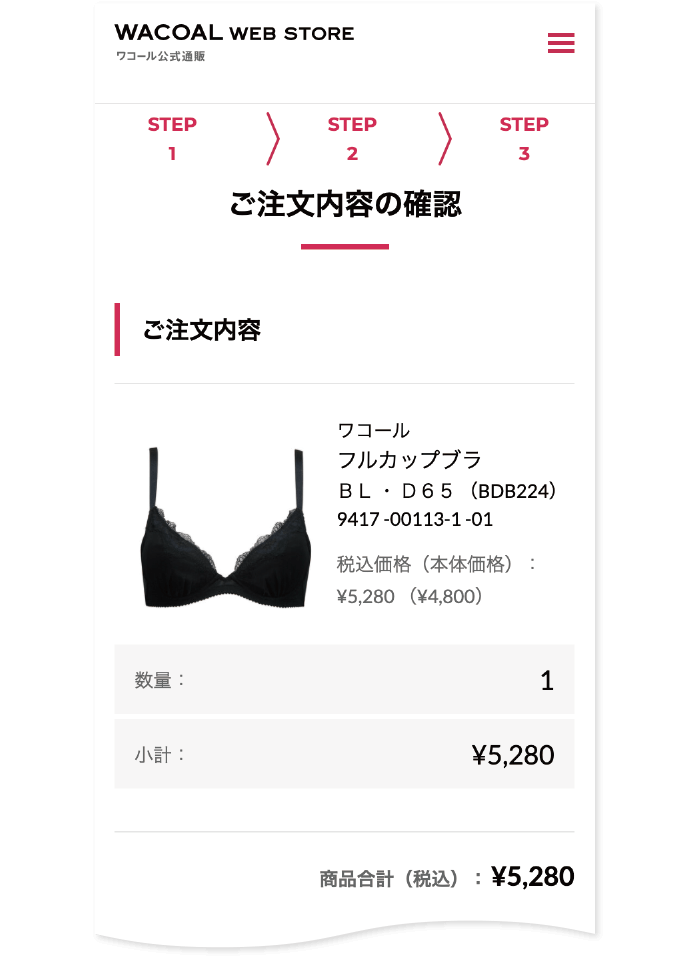Open the hamburger menu
The image size is (690, 958).
(561, 43)
